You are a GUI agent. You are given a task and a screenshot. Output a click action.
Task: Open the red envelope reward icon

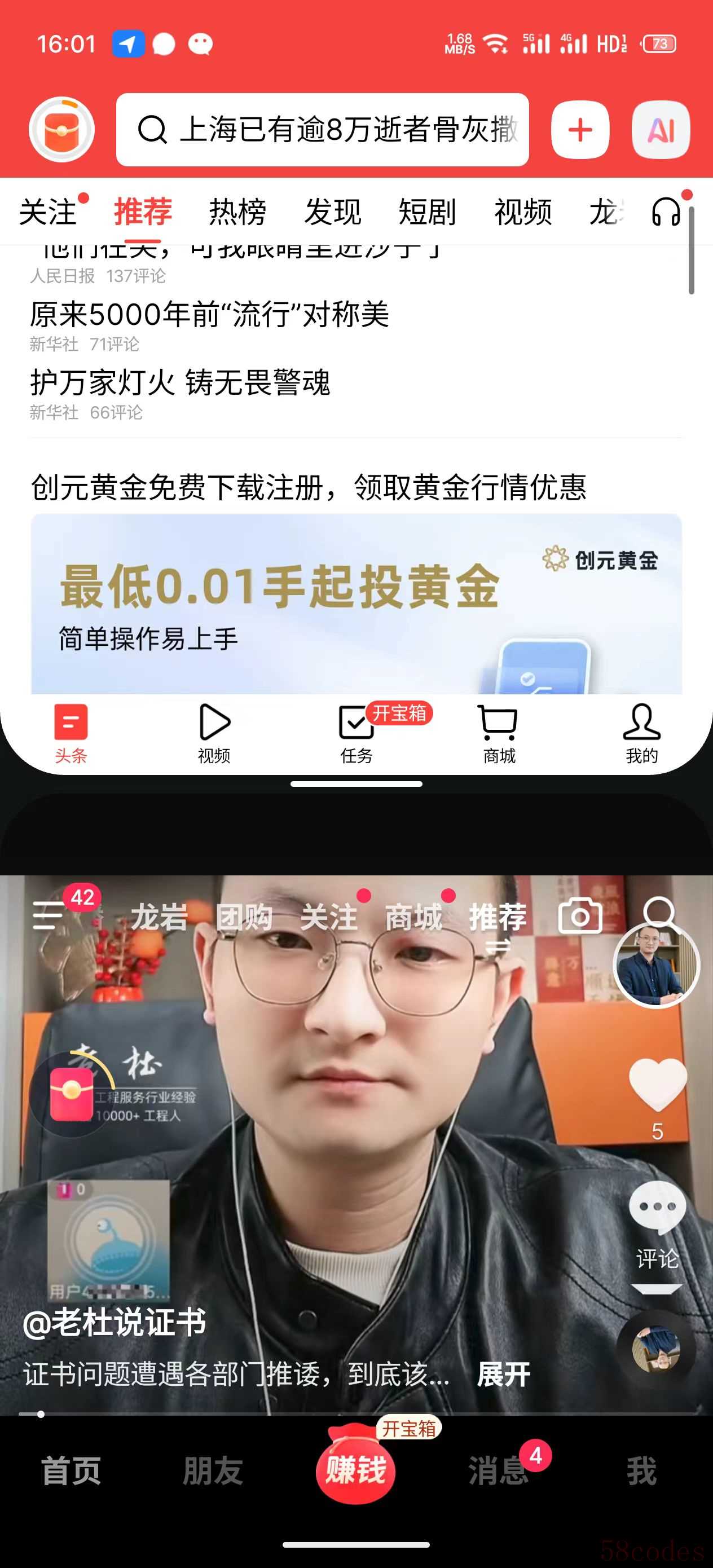(61, 130)
